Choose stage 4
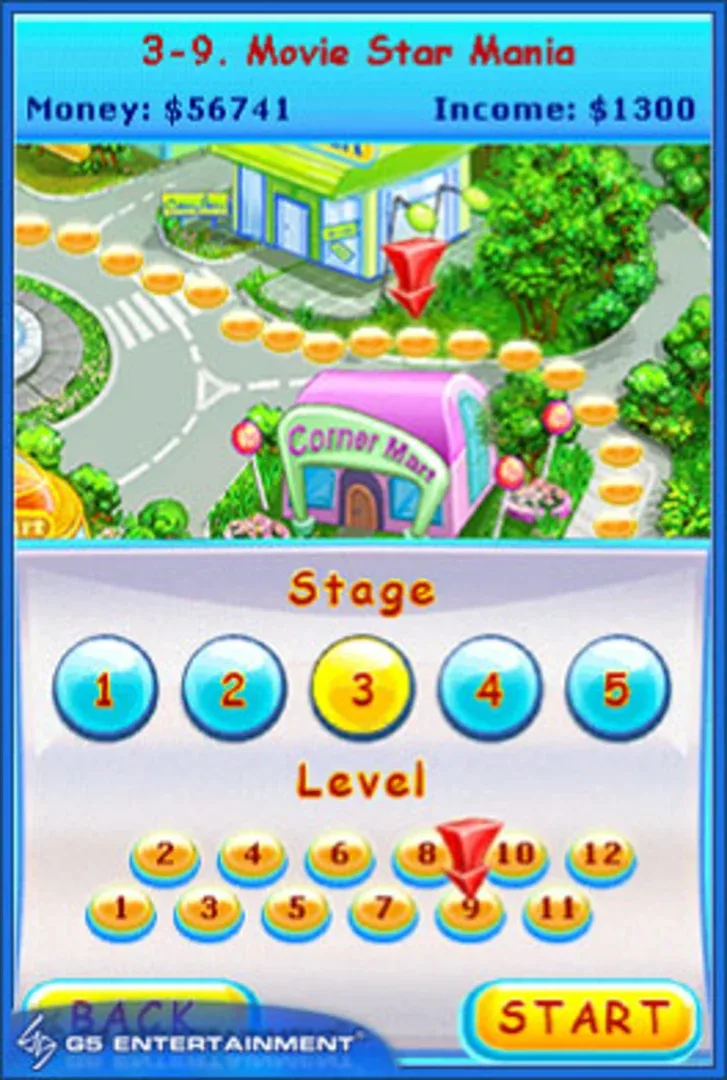Image resolution: width=727 pixels, height=1080 pixels. [489, 690]
